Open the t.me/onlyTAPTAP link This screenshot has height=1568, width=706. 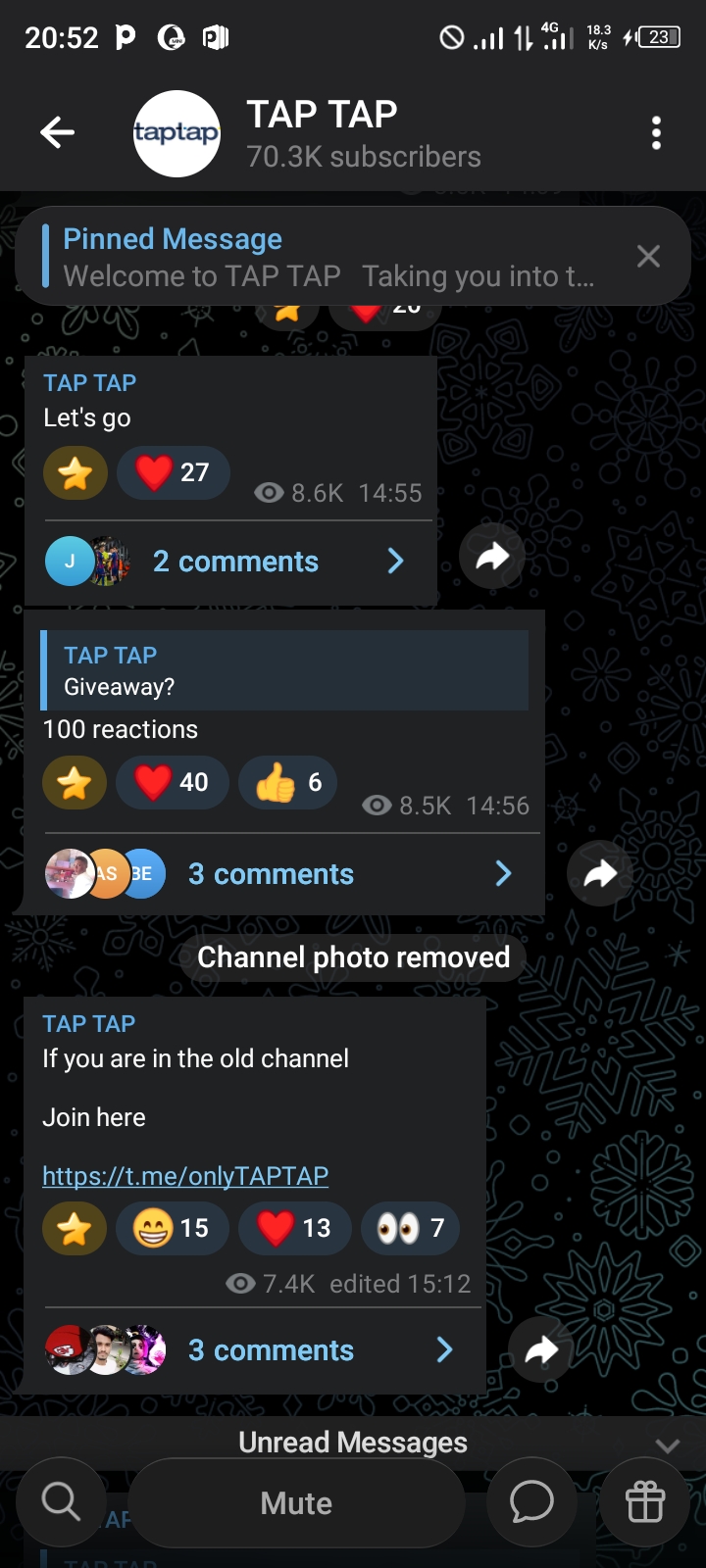coord(185,1175)
